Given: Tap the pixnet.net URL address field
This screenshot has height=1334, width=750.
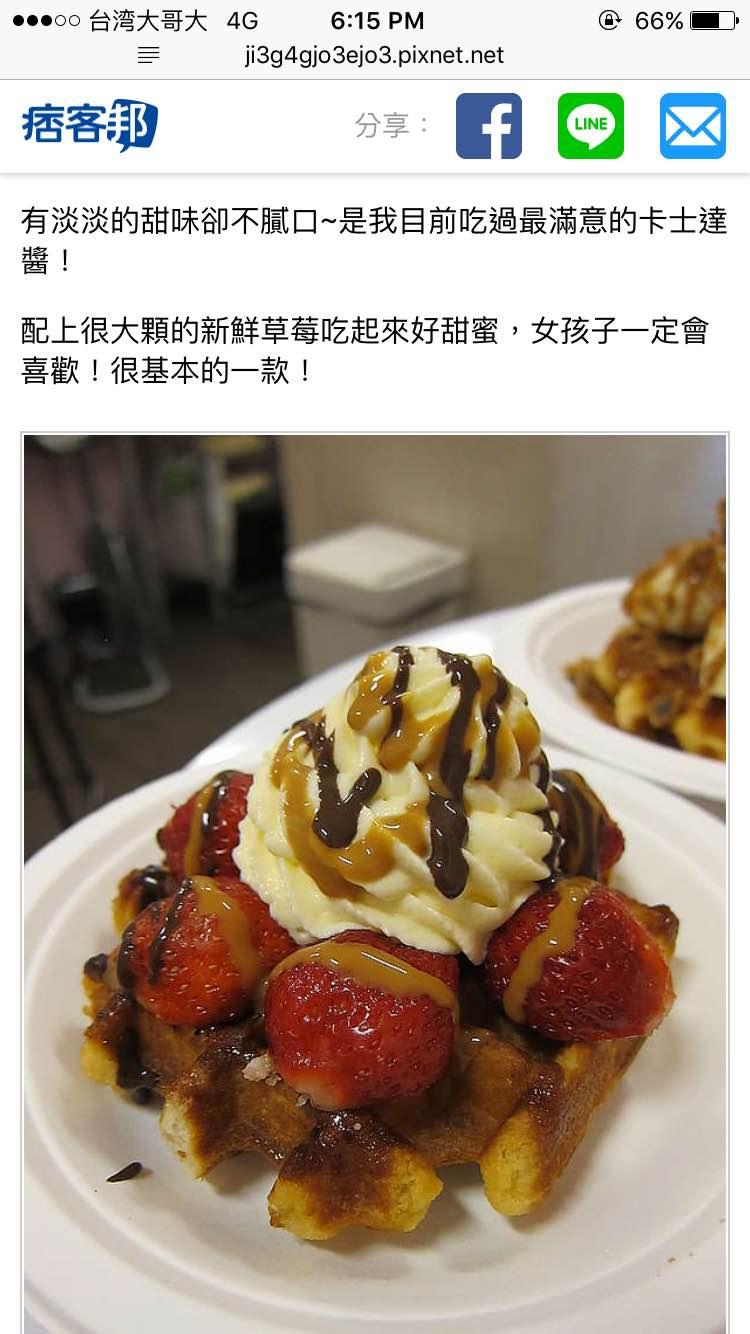Looking at the screenshot, I should click(374, 56).
